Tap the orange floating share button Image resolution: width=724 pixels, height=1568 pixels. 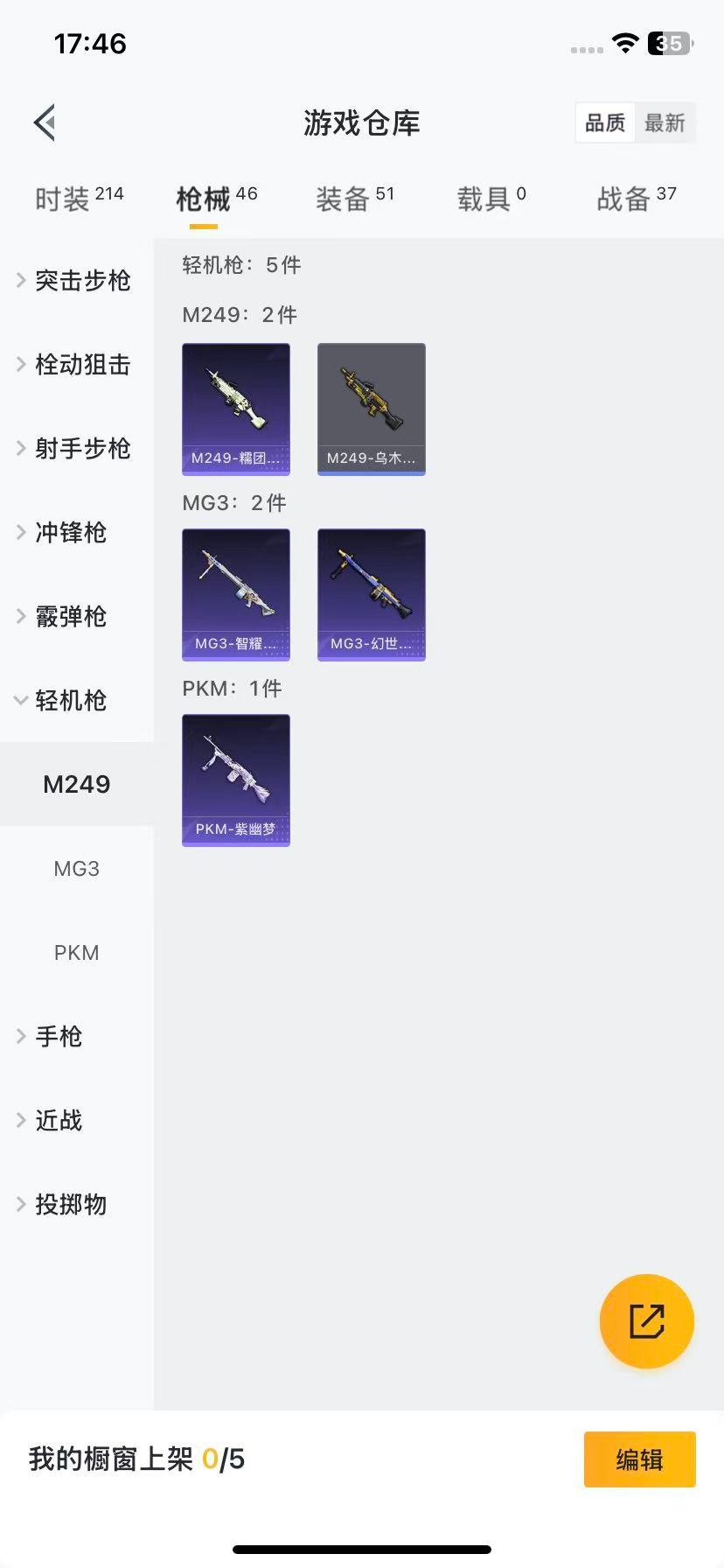click(x=647, y=1321)
